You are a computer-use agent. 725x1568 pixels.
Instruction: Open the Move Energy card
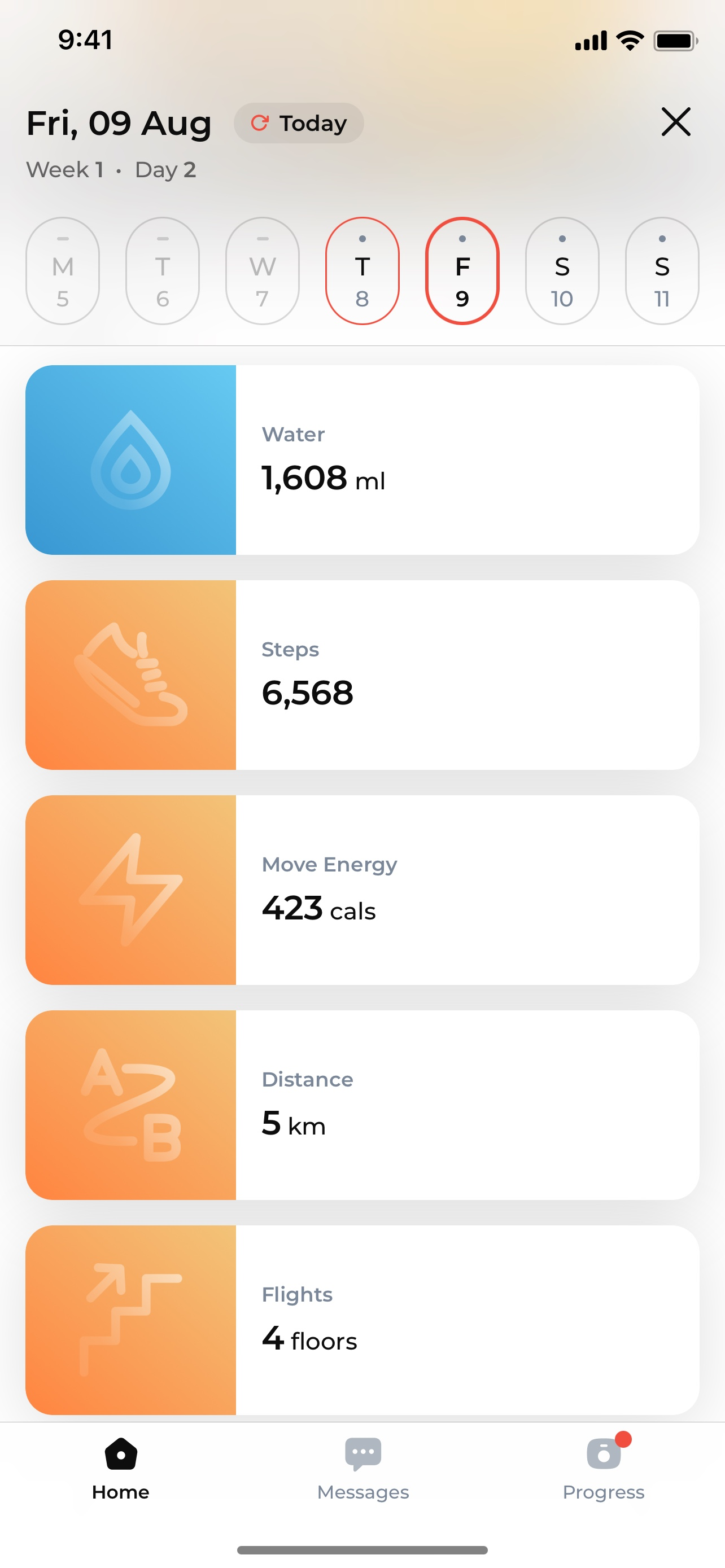click(x=362, y=890)
